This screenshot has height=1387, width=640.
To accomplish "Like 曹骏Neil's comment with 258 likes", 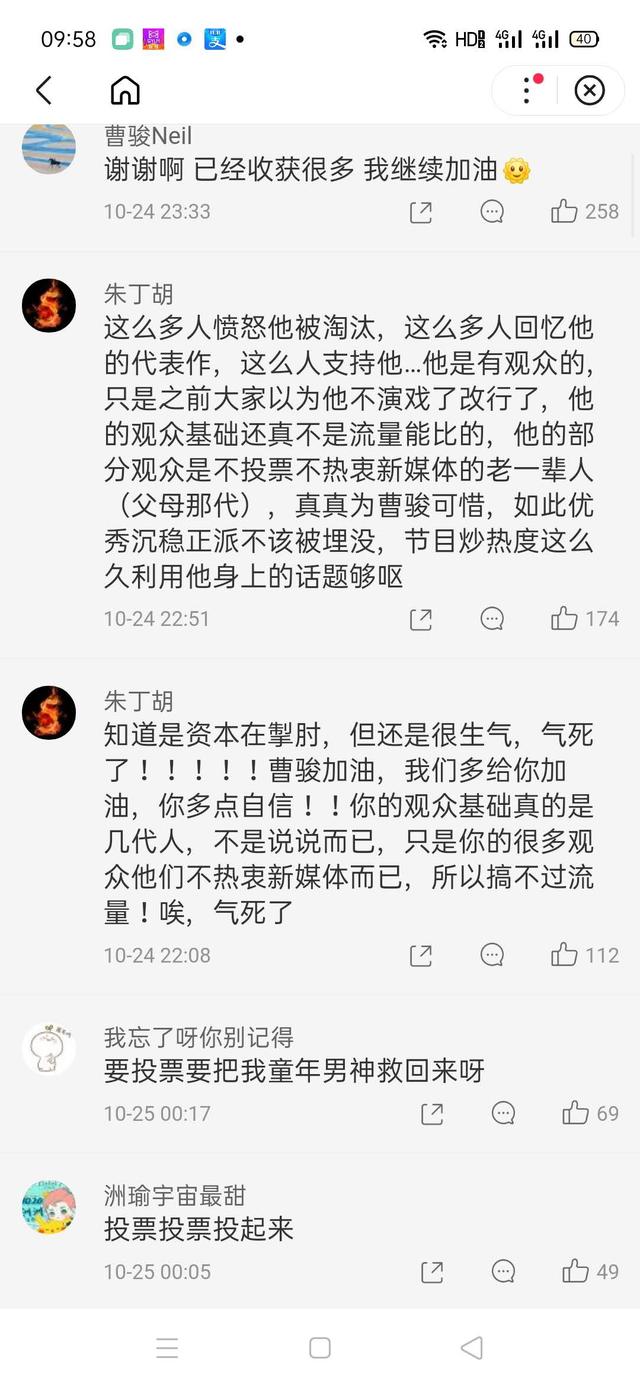I will 565,211.
